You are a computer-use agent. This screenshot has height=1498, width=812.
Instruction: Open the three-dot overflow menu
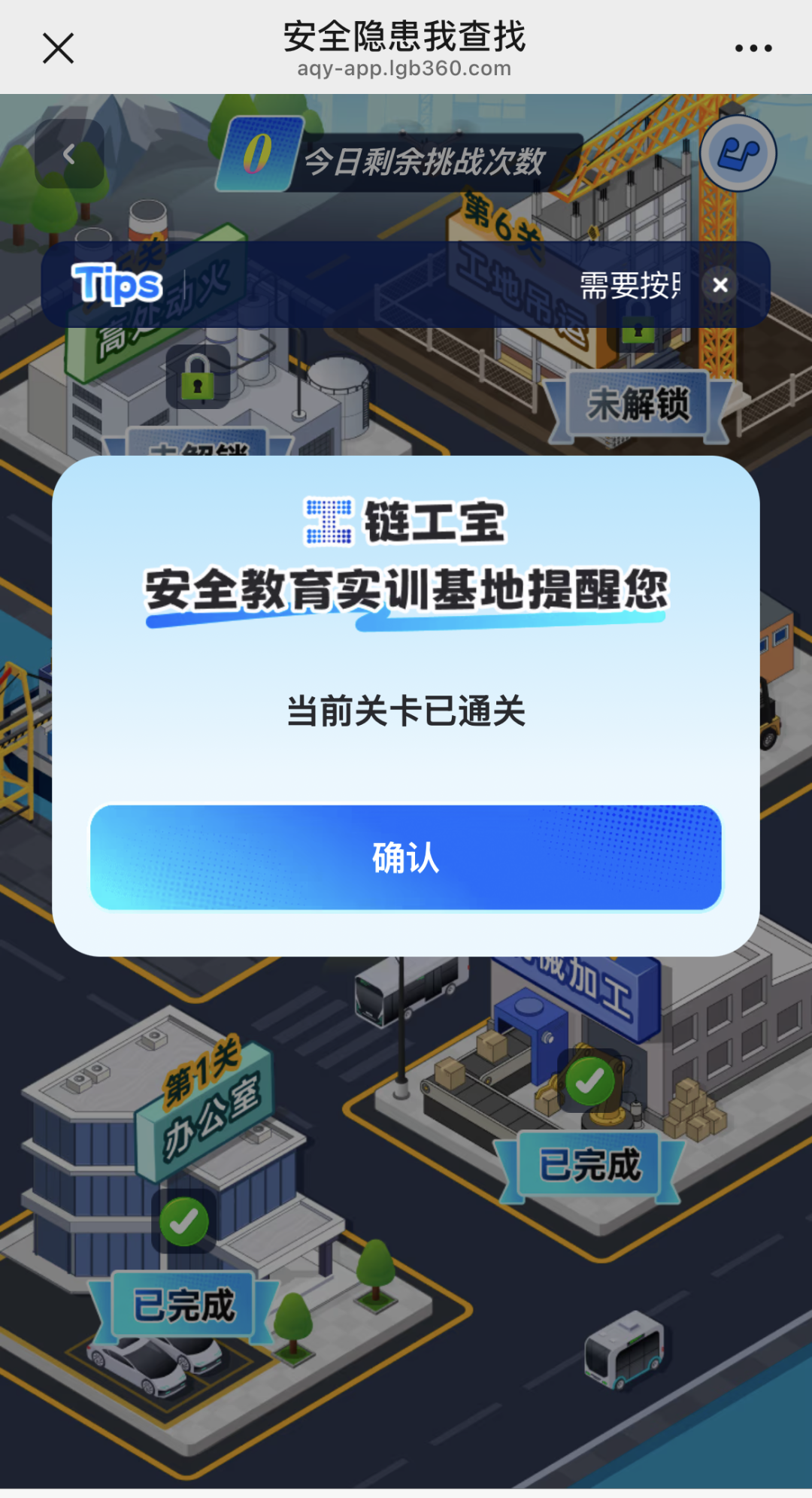[753, 49]
